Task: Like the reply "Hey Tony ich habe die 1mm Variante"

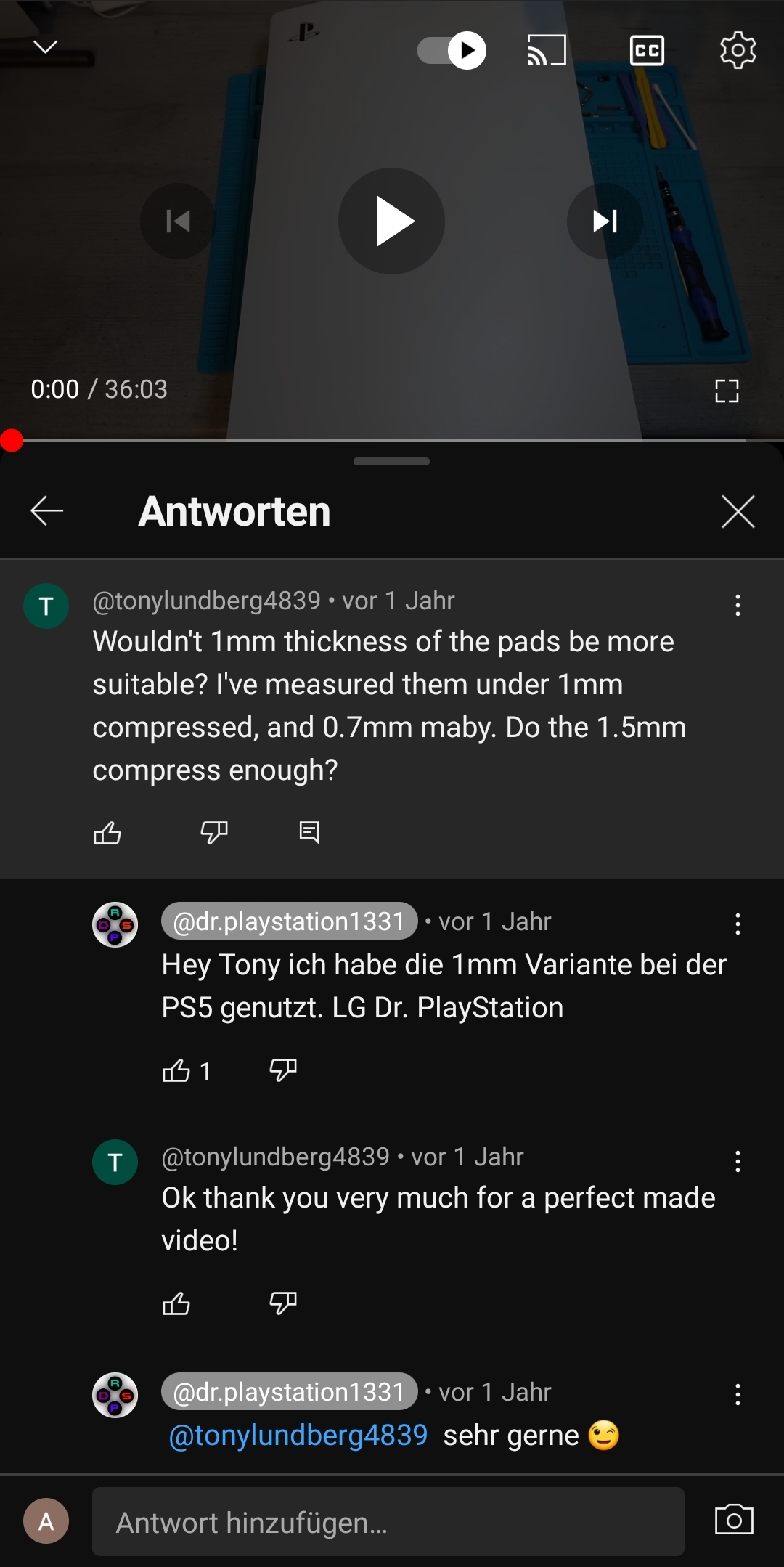Action: point(176,1070)
